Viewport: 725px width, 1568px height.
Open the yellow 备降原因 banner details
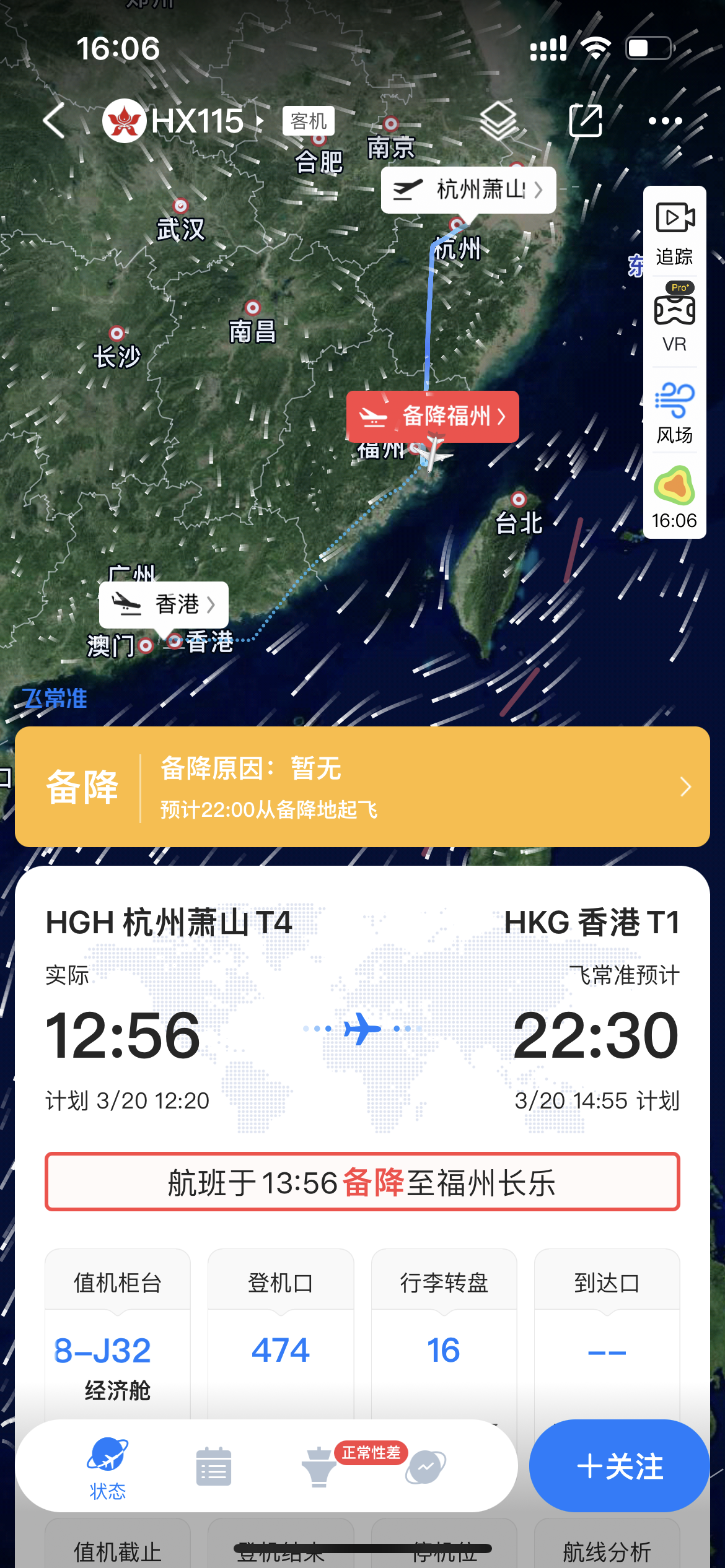pyautogui.click(x=362, y=786)
